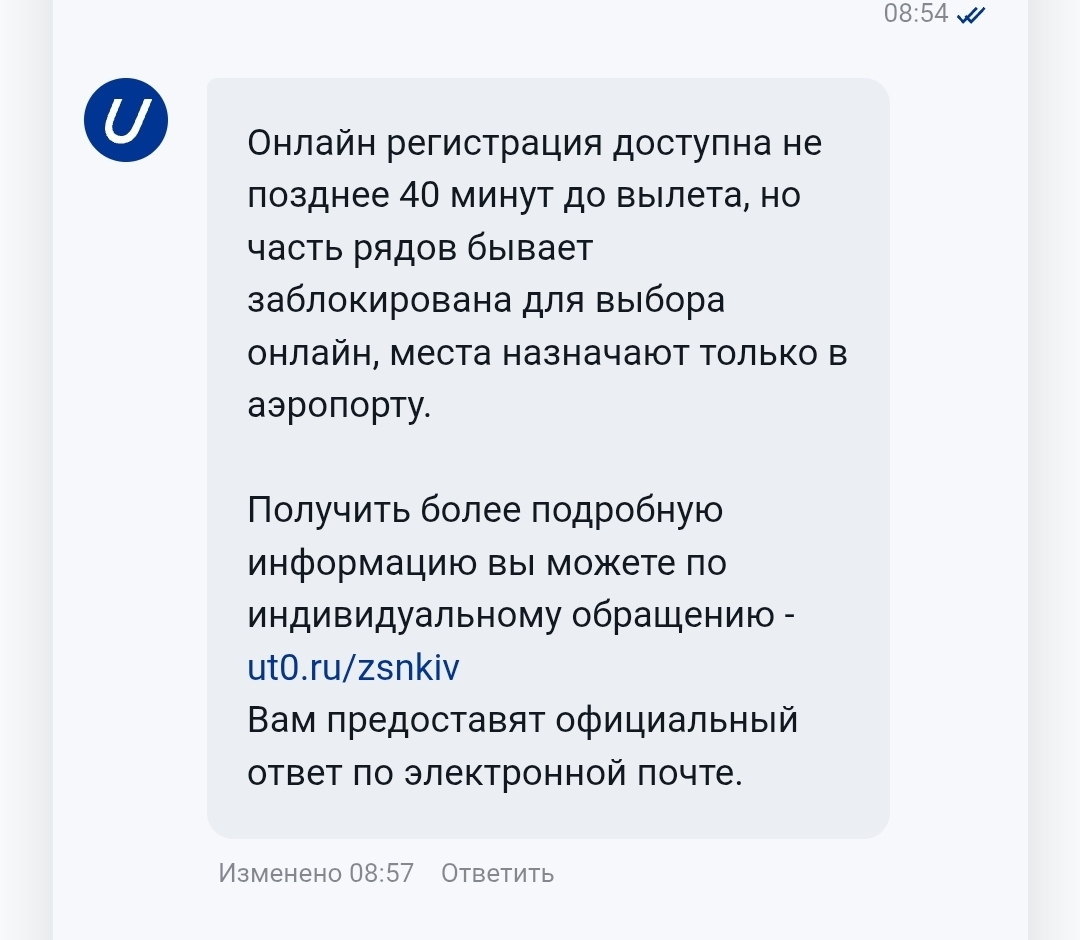Tap Ответить under the message

(x=497, y=872)
